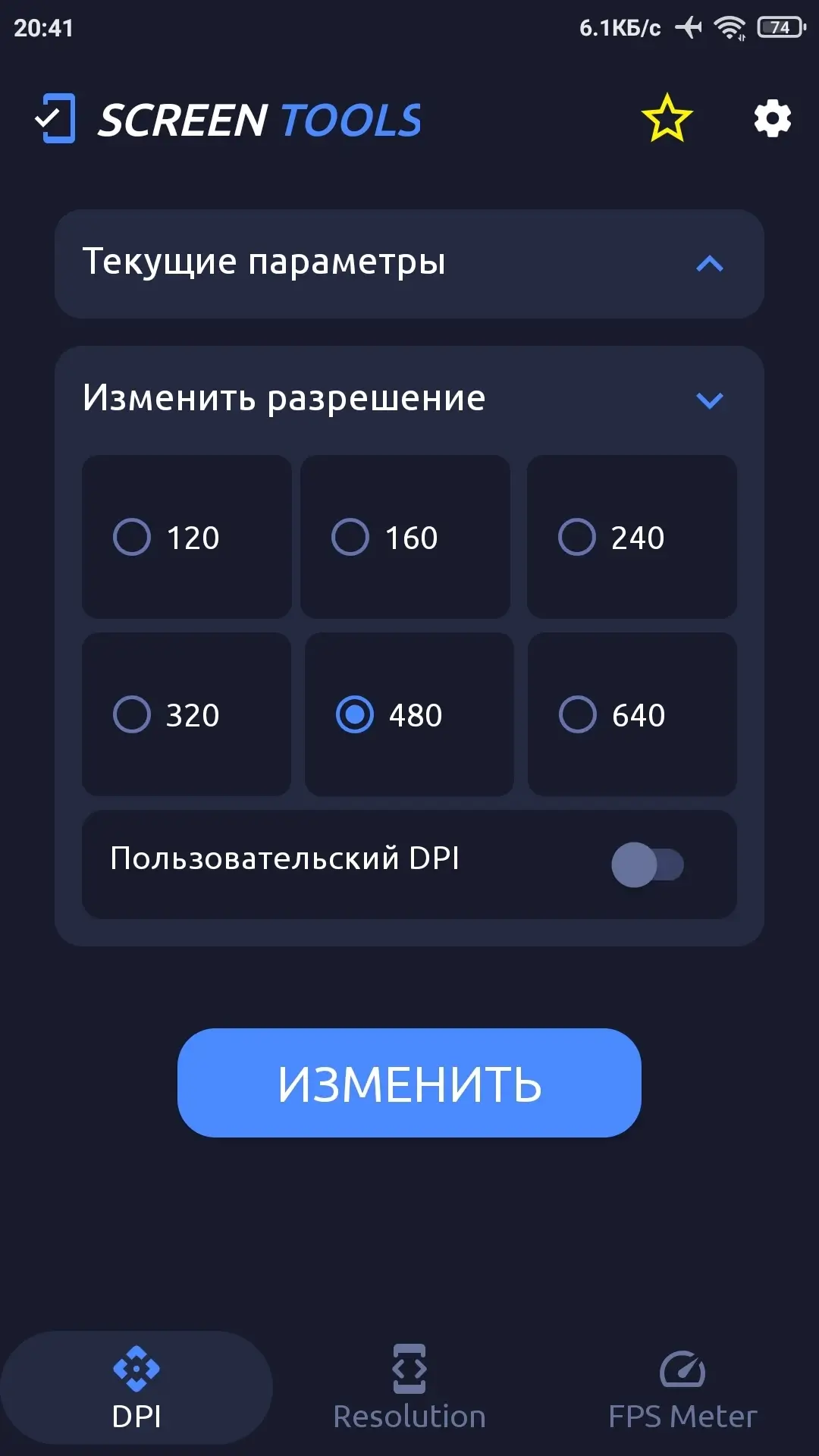Choose the 240 DPI option
This screenshot has width=819, height=1456.
click(x=632, y=537)
